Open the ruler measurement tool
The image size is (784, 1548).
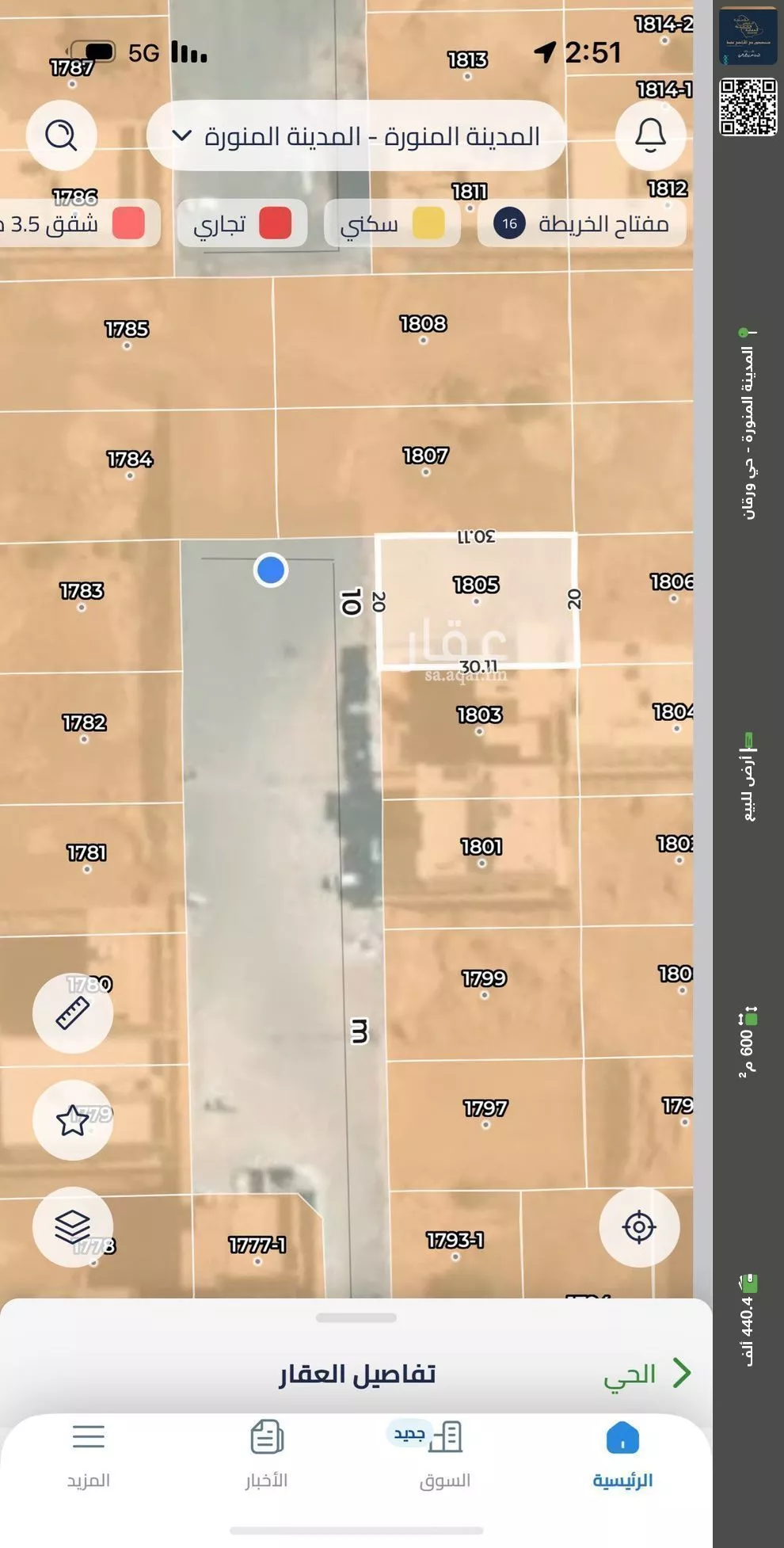tap(72, 1013)
